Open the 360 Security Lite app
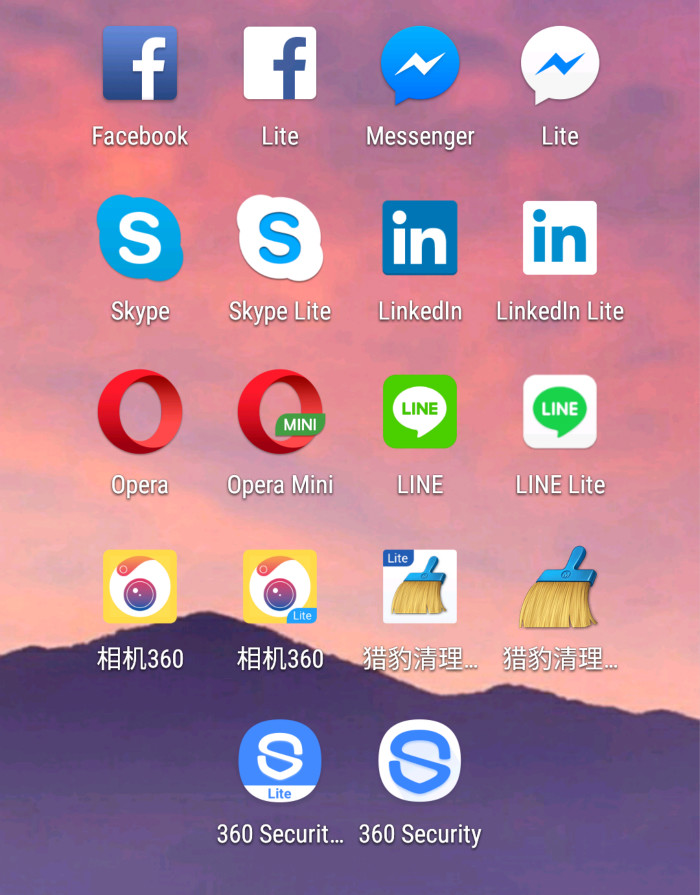 click(x=280, y=761)
